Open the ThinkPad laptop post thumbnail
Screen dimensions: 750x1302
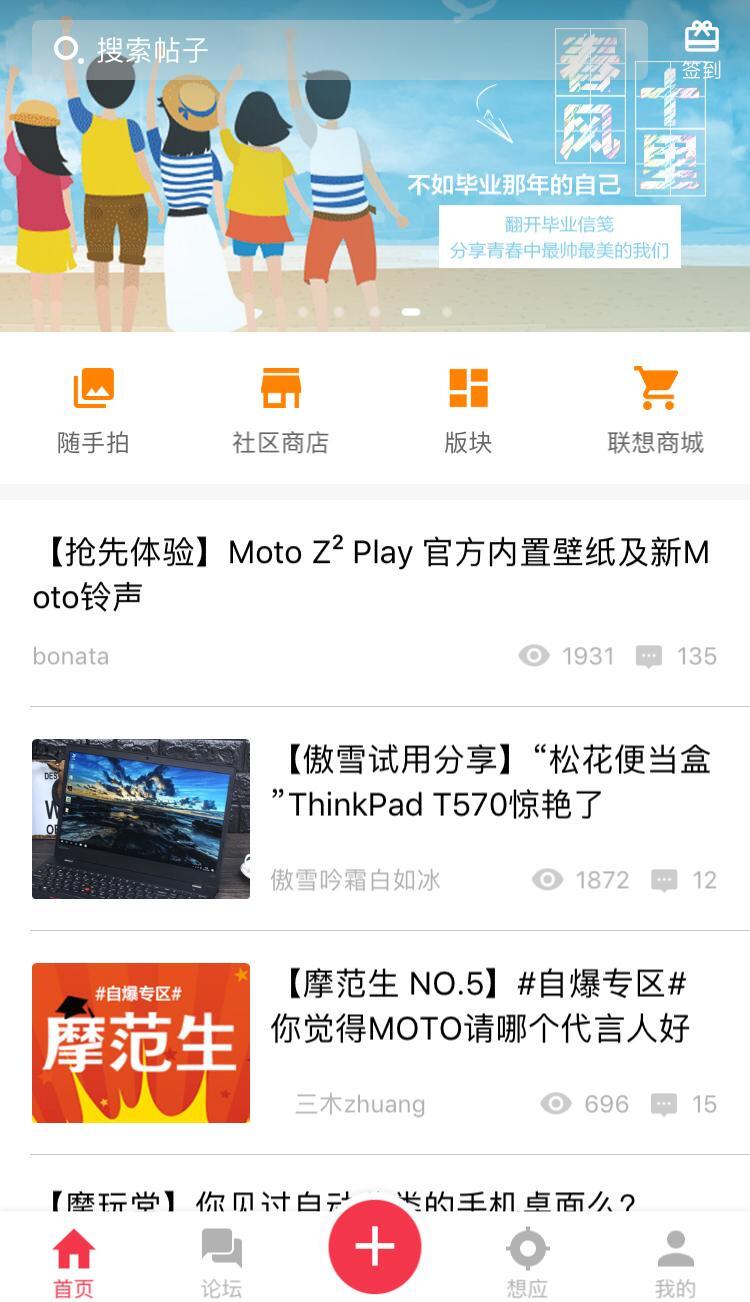pyautogui.click(x=140, y=818)
